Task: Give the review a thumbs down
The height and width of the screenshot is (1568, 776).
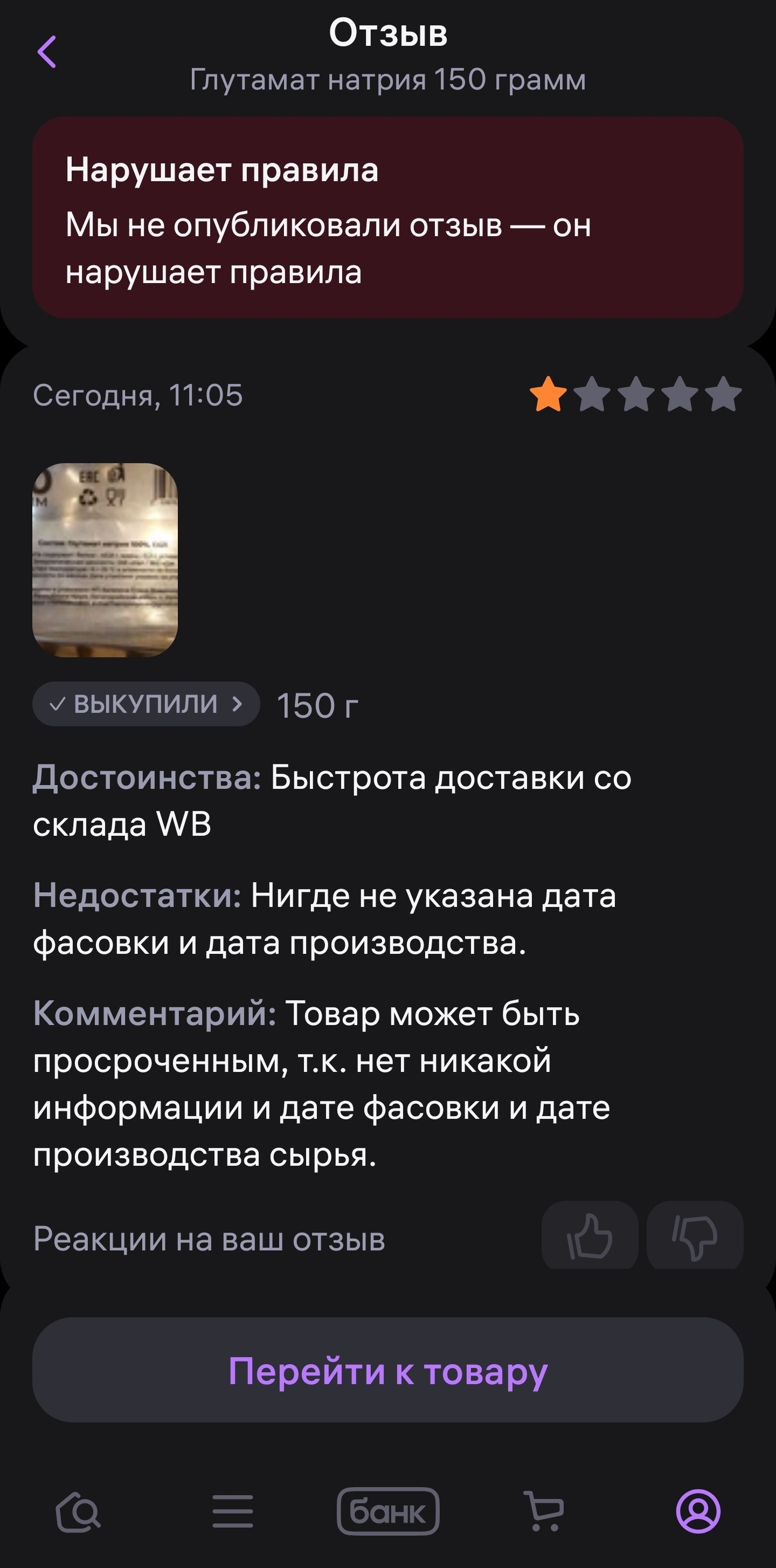Action: coord(695,1236)
